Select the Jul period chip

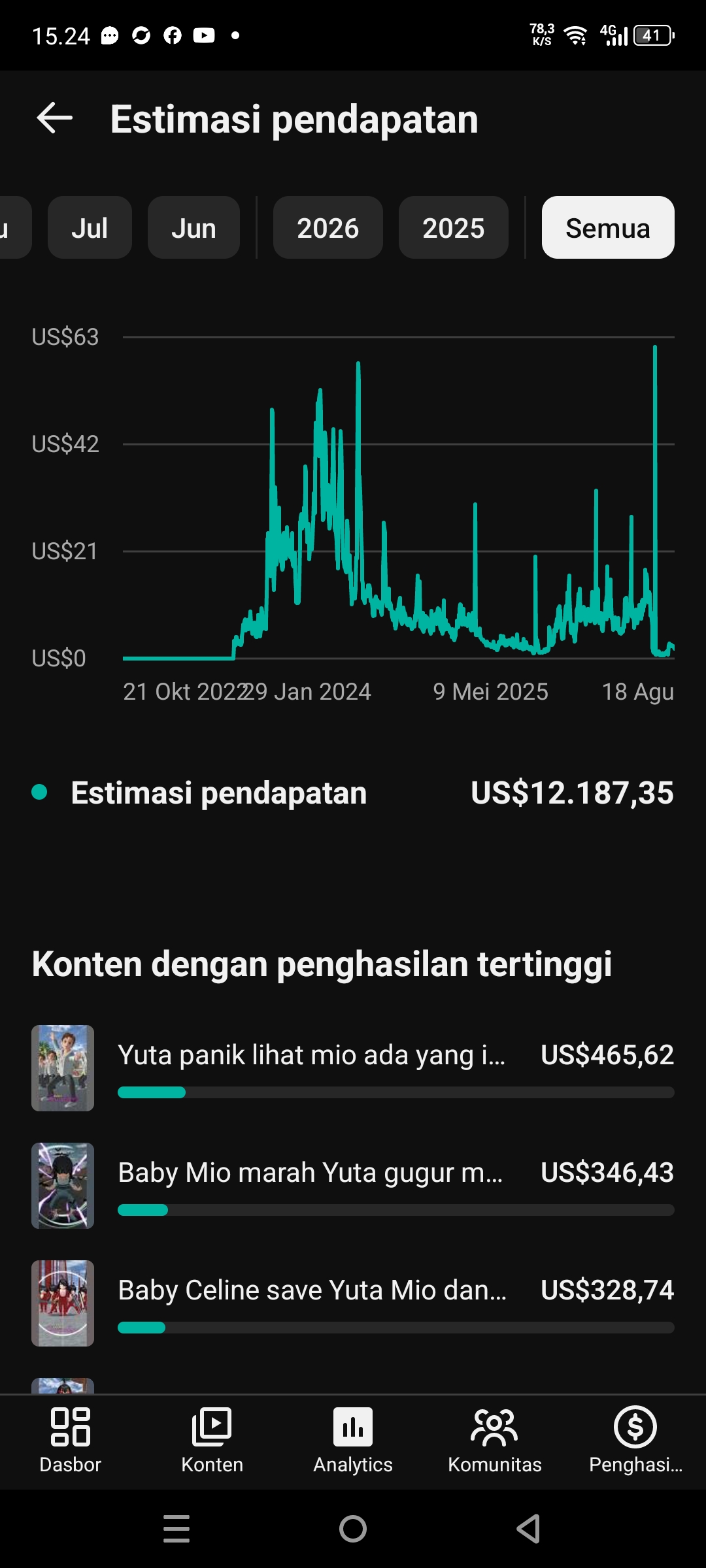90,228
